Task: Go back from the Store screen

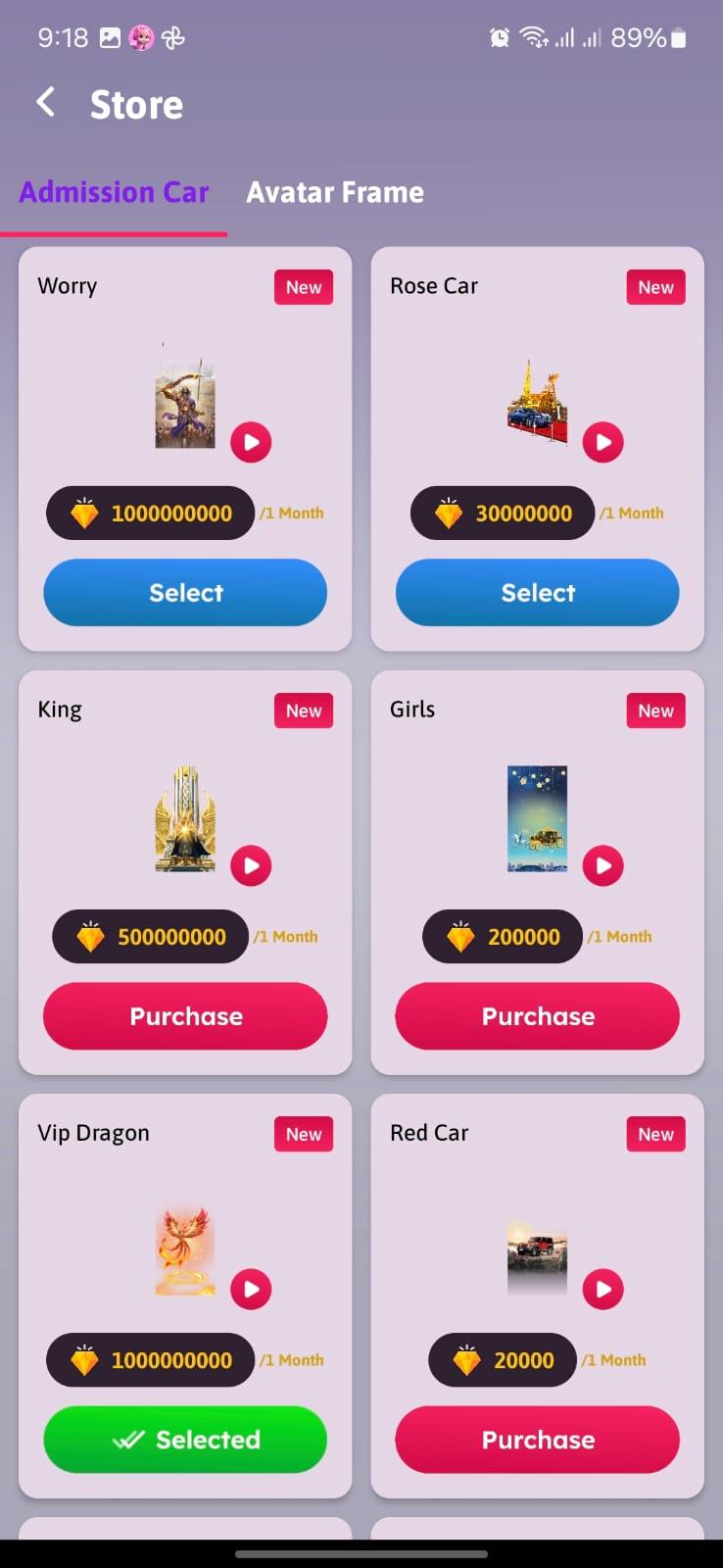Action: pyautogui.click(x=45, y=102)
